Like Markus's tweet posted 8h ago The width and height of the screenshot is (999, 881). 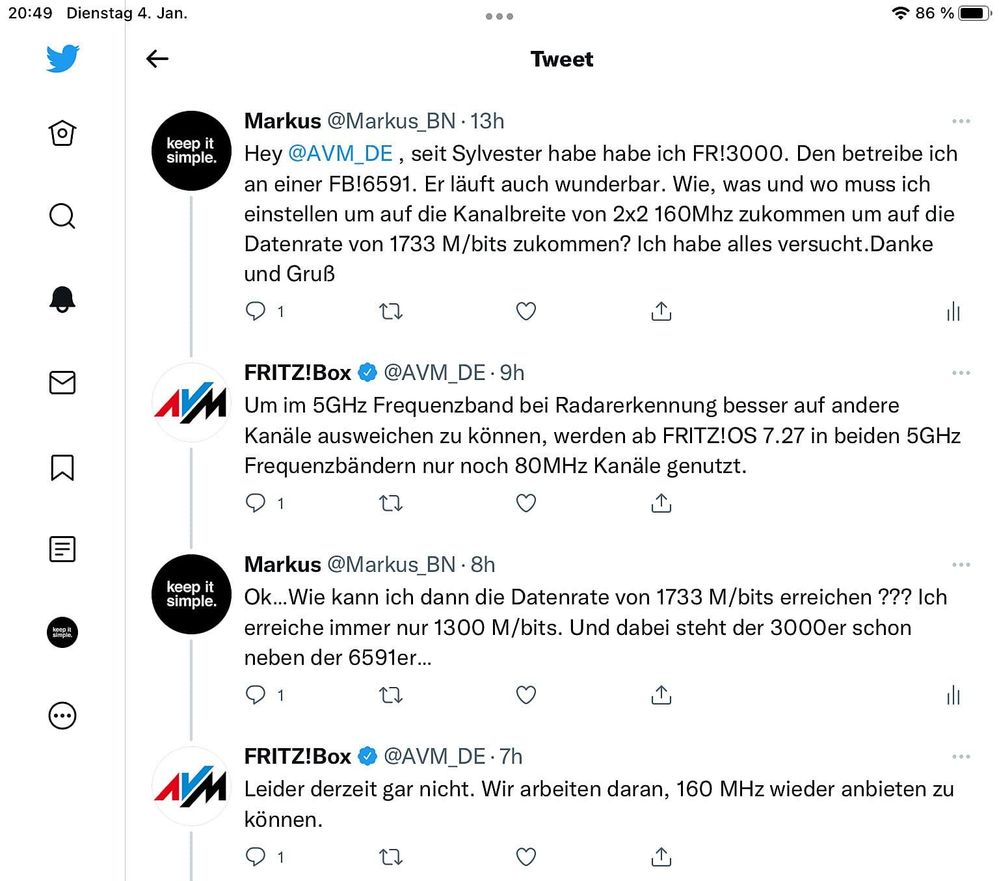tap(526, 694)
